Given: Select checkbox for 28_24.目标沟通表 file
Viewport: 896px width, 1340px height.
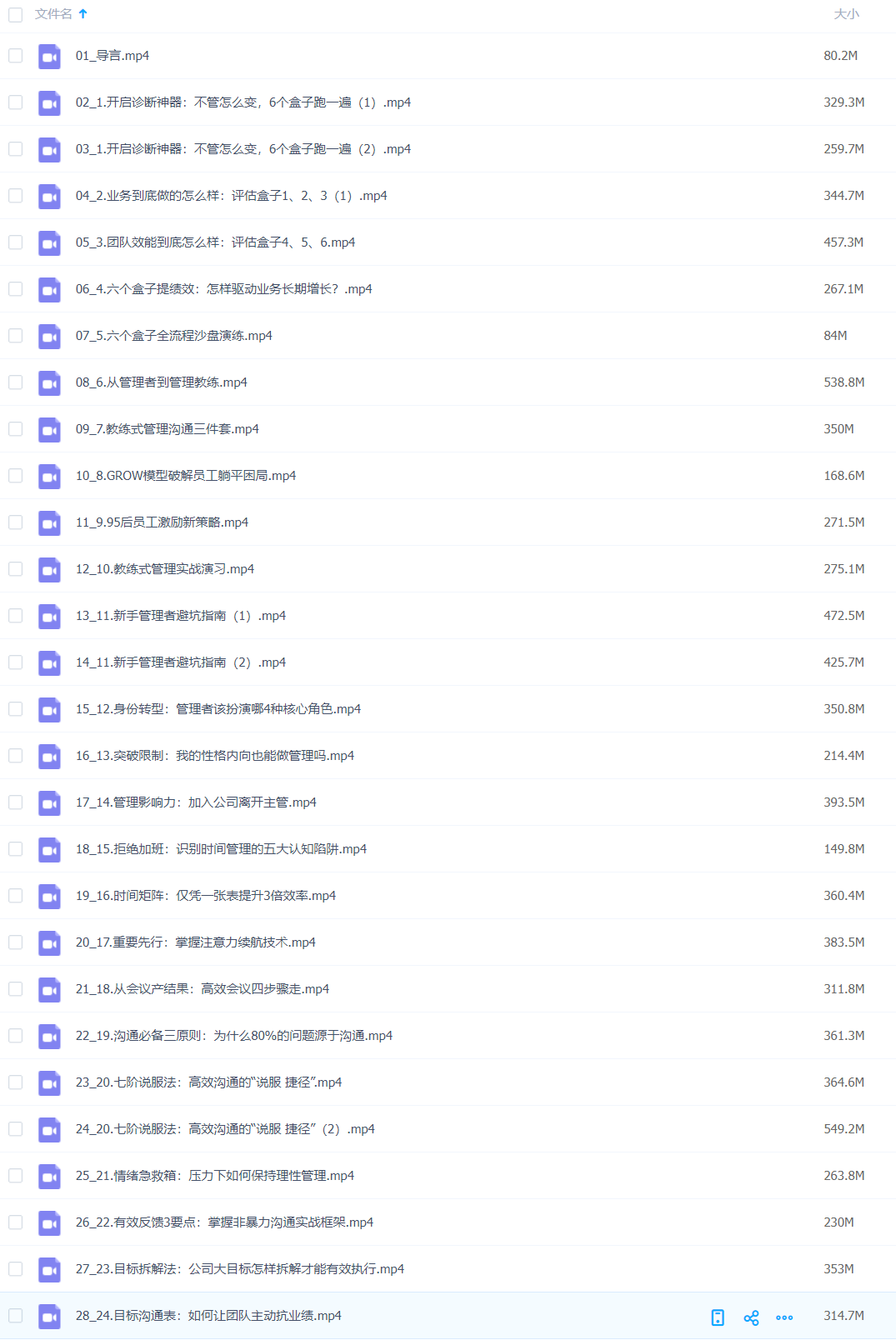Looking at the screenshot, I should (15, 1316).
